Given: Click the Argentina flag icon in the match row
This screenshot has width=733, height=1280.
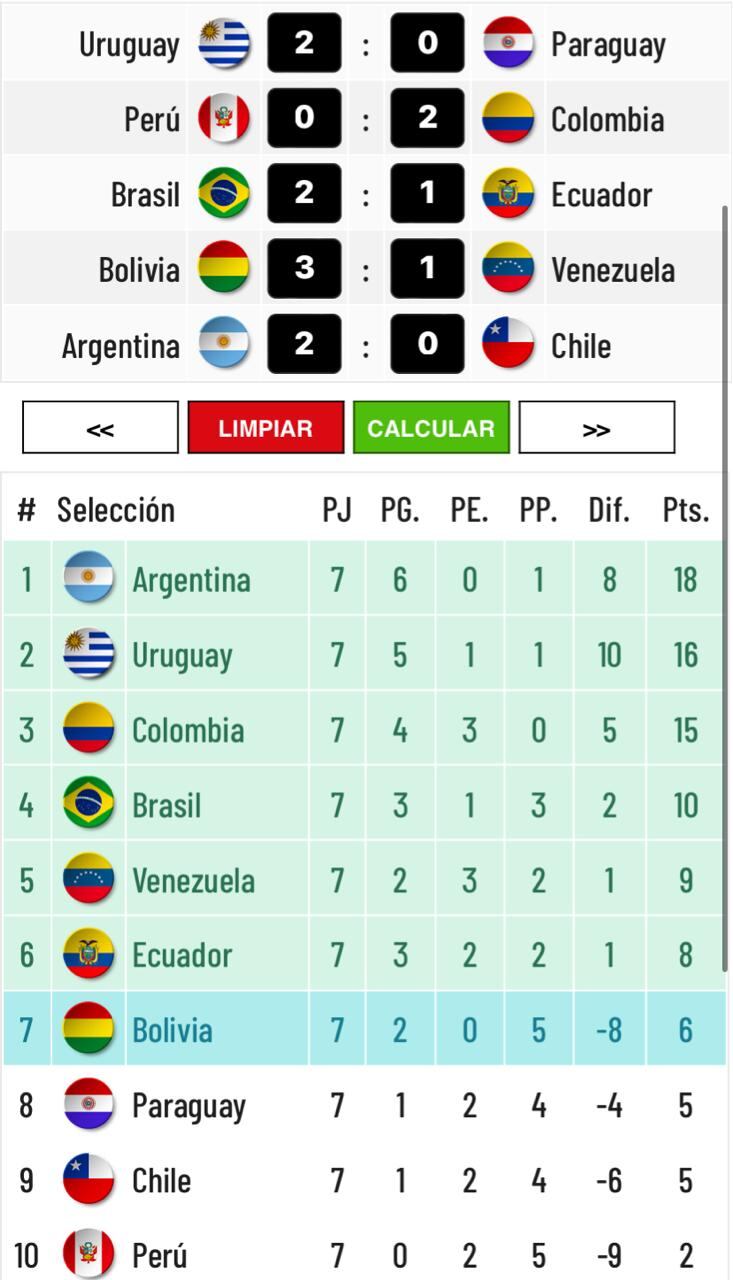Looking at the screenshot, I should click(224, 343).
